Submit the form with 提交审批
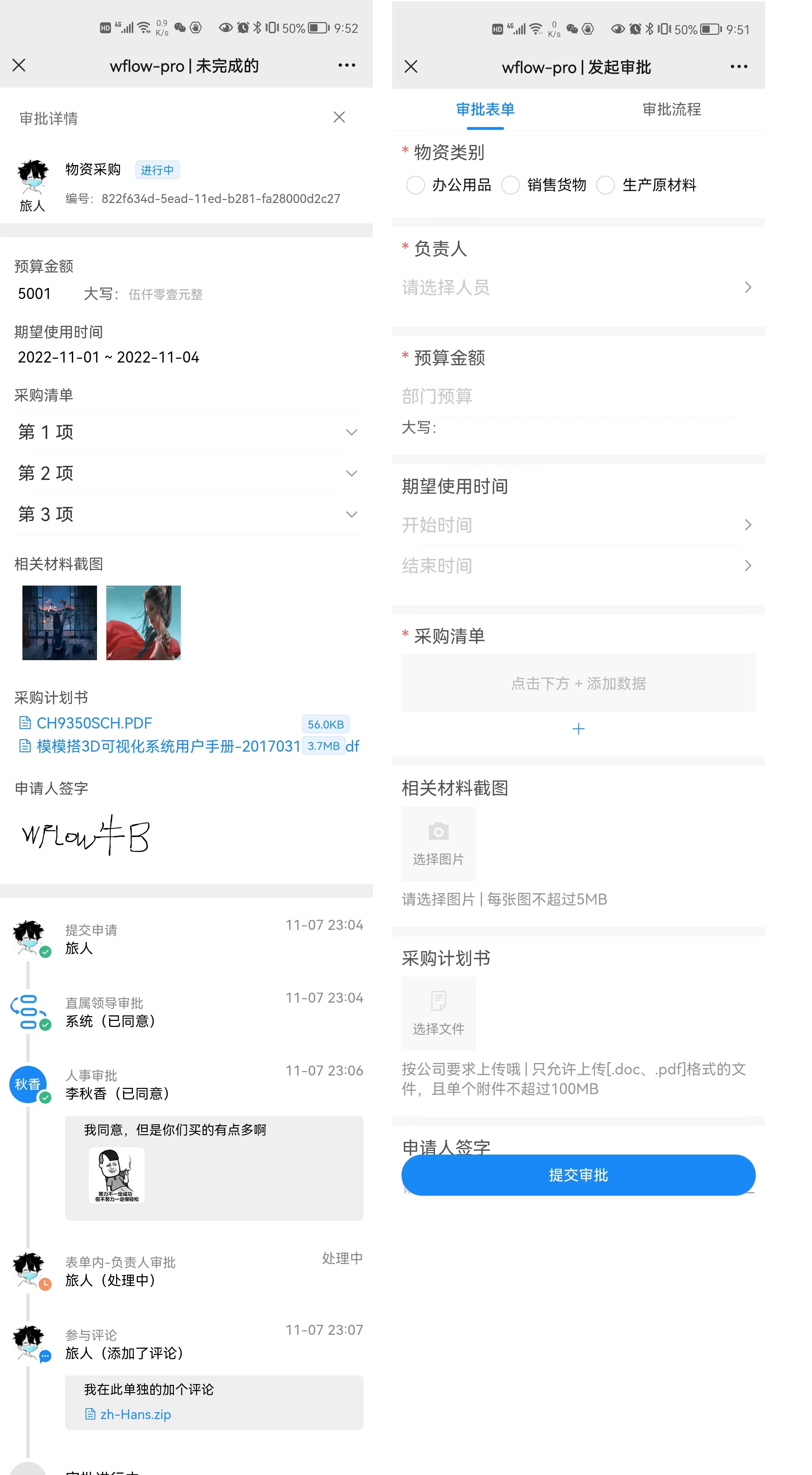The width and height of the screenshot is (812, 1475). [x=578, y=1175]
